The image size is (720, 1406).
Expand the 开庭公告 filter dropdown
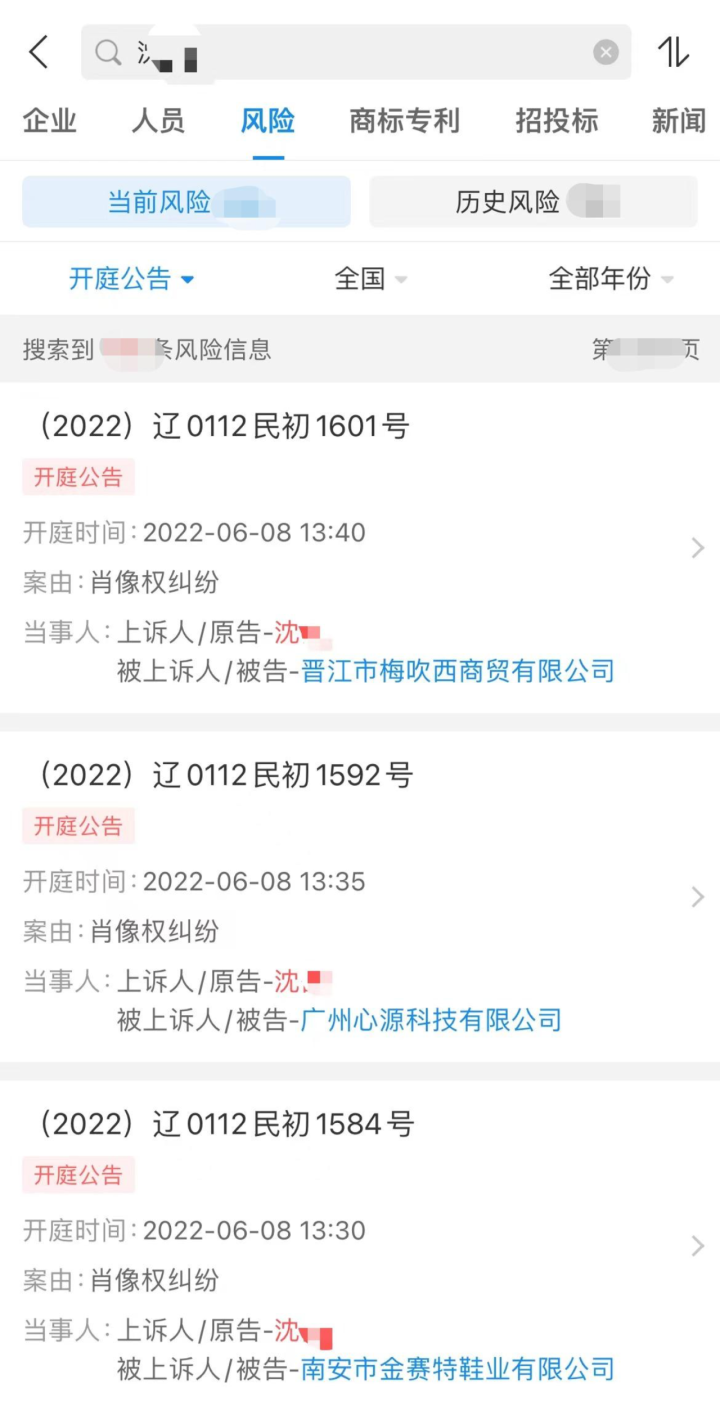tap(131, 279)
